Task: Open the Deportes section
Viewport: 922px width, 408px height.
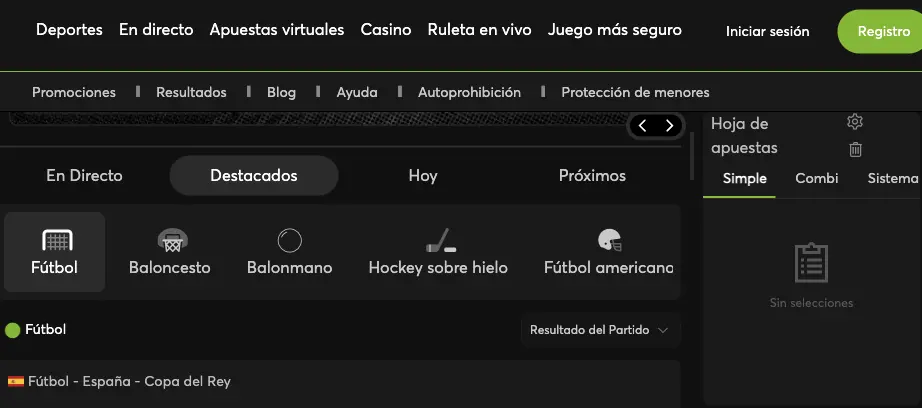Action: click(x=69, y=30)
